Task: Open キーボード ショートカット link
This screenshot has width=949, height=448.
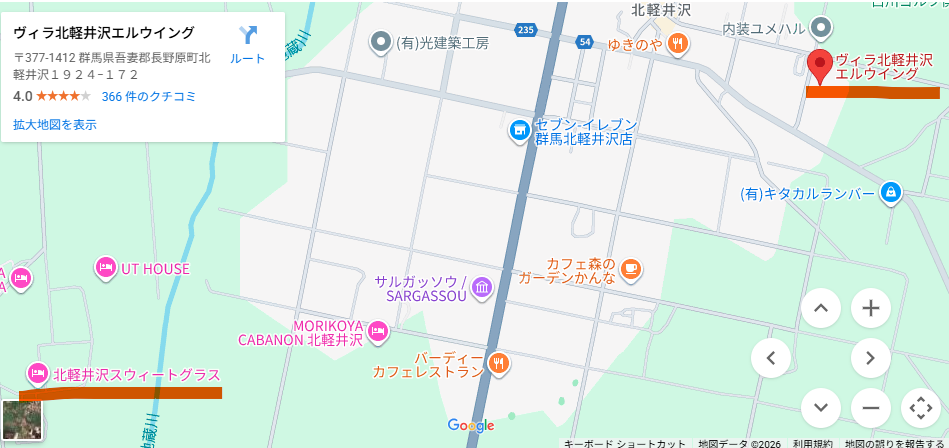Action: click(624, 443)
